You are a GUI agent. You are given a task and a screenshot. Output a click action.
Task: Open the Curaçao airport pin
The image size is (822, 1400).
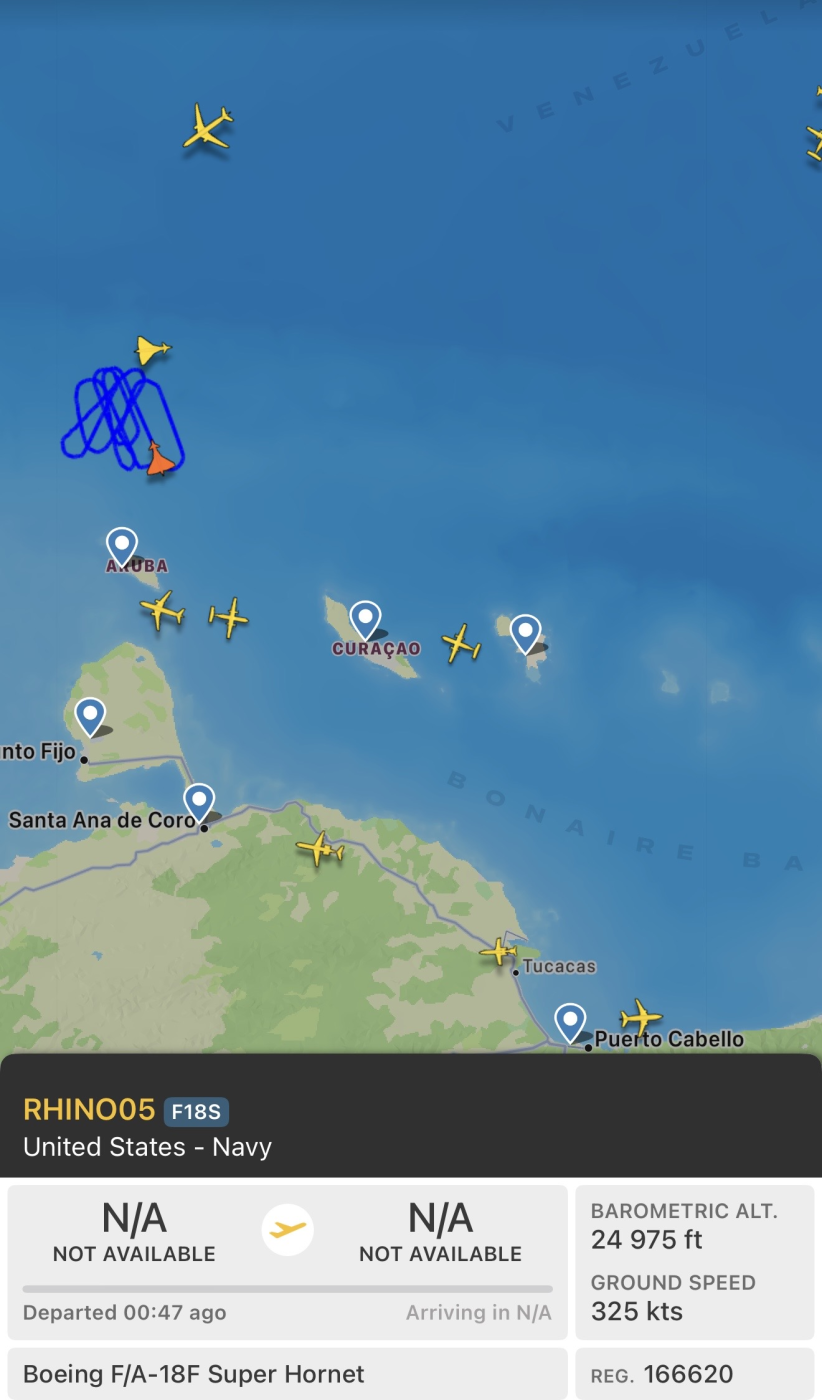pyautogui.click(x=365, y=619)
